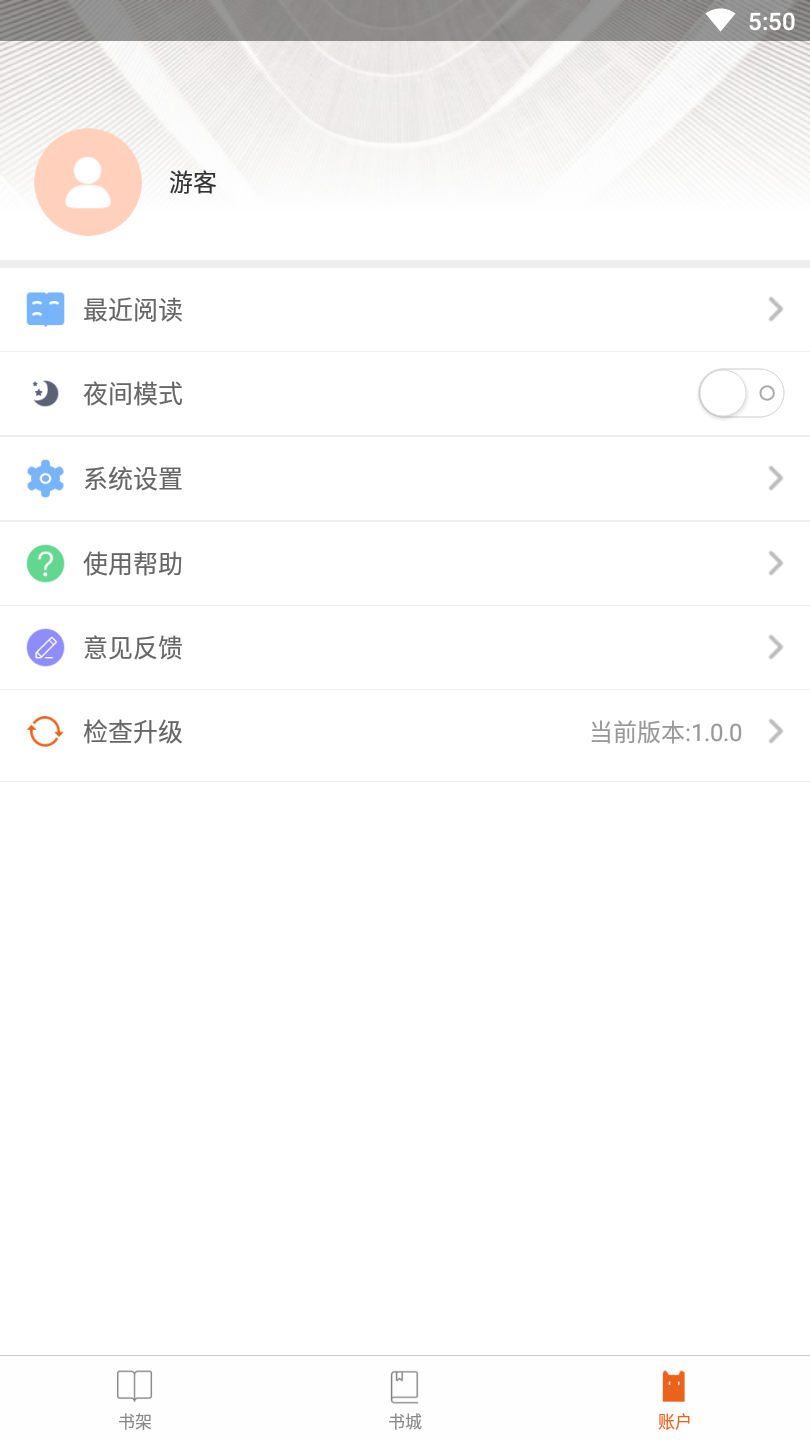Select 检查升级 to check for updates

(404, 732)
